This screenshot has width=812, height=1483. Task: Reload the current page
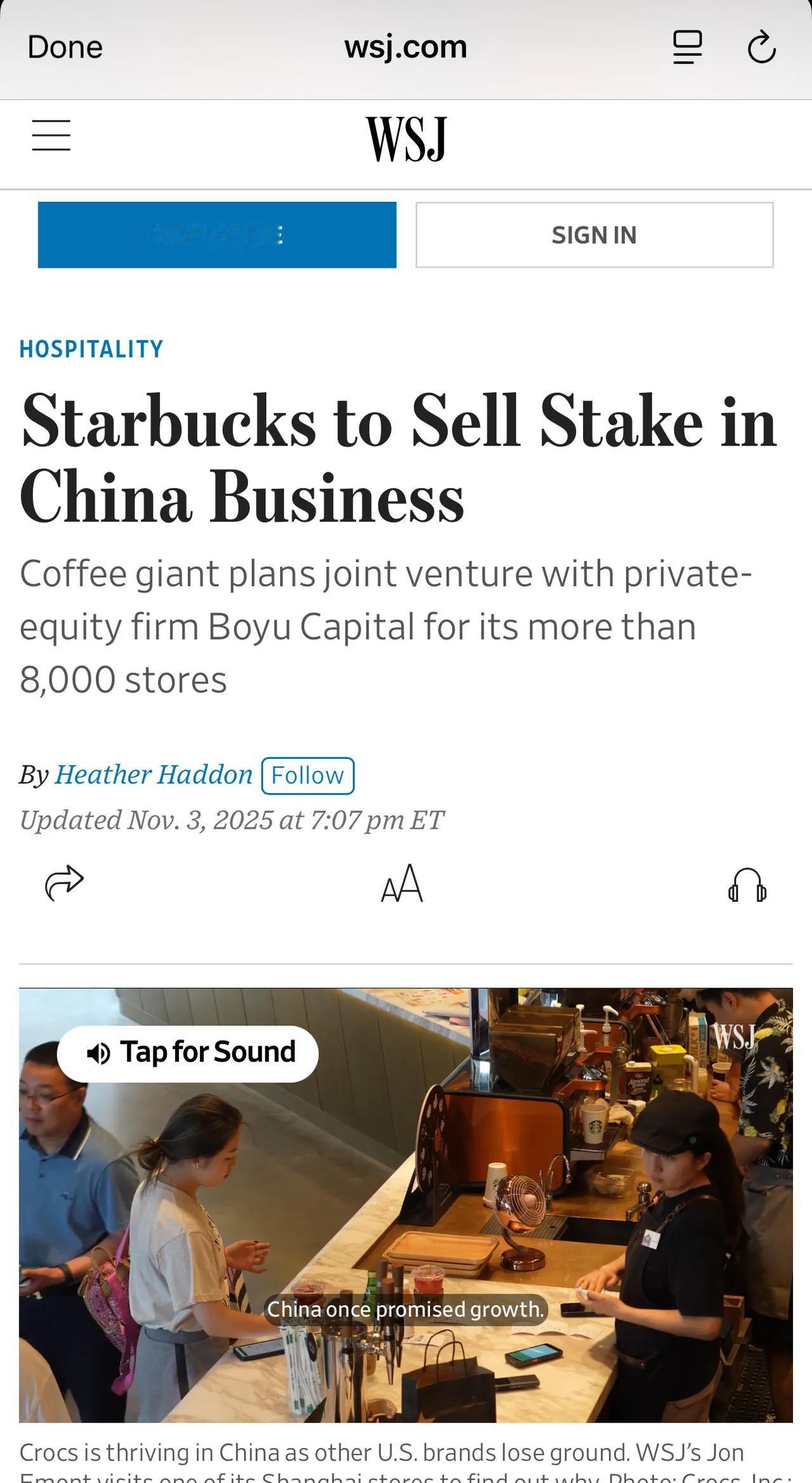[762, 45]
